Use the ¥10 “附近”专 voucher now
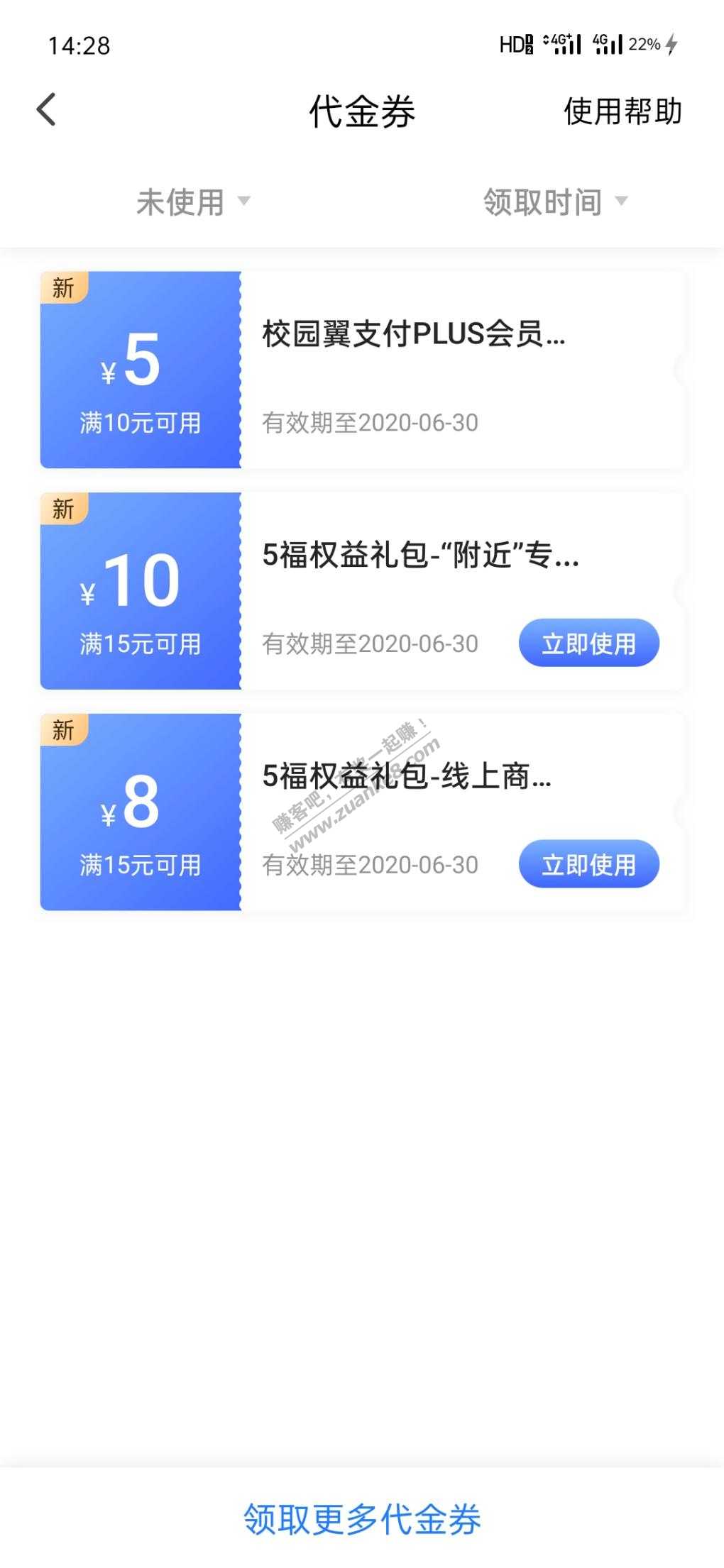724x1568 pixels. (x=588, y=644)
